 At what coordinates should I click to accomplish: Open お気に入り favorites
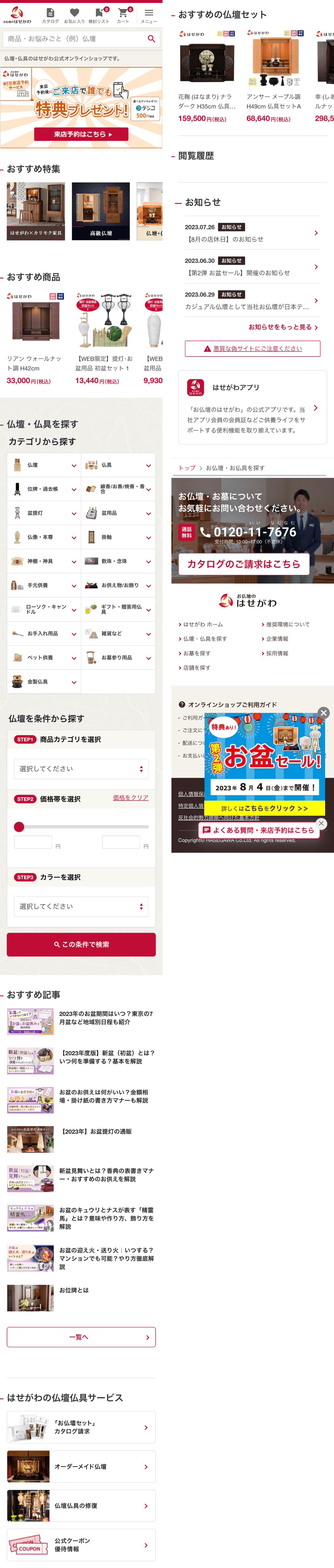point(74,15)
